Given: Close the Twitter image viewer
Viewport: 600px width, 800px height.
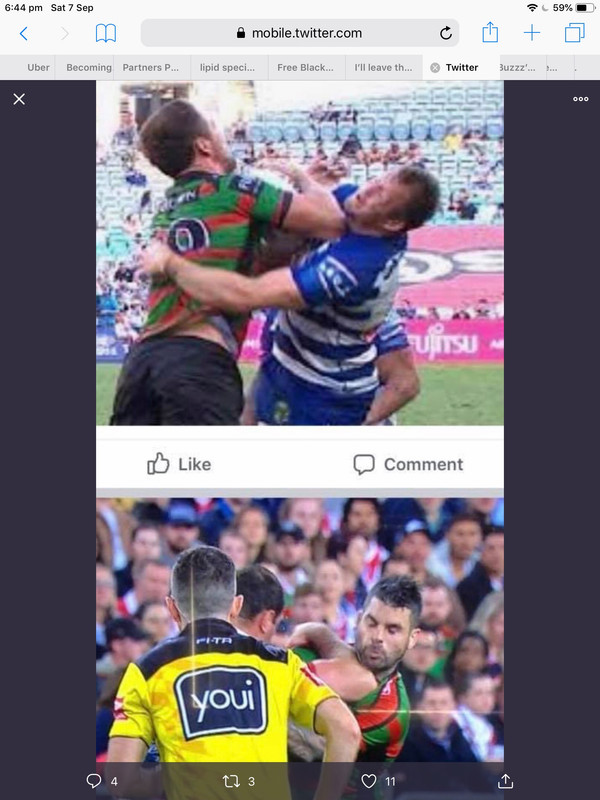Looking at the screenshot, I should 19,99.
